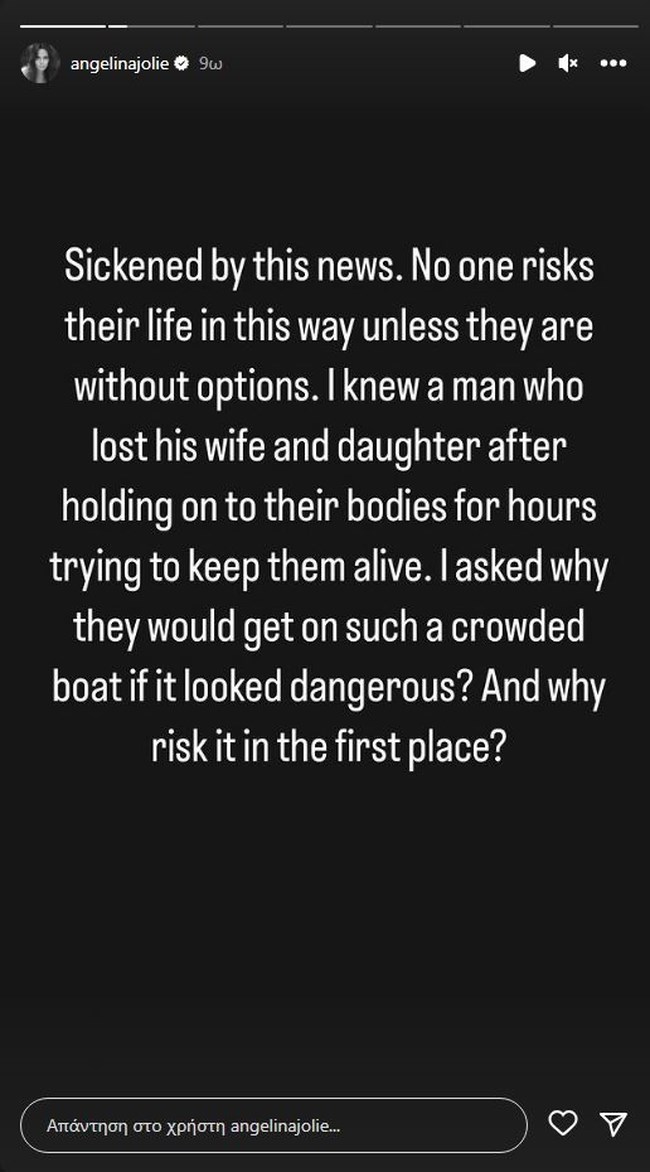Unmute the story sound
This screenshot has height=1172, width=650.
(x=568, y=63)
